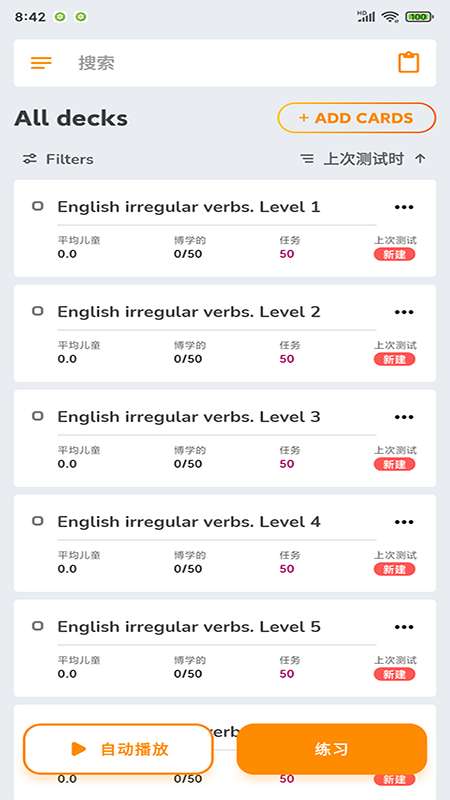Open English irregular verbs Level 2 deck

[x=189, y=312]
